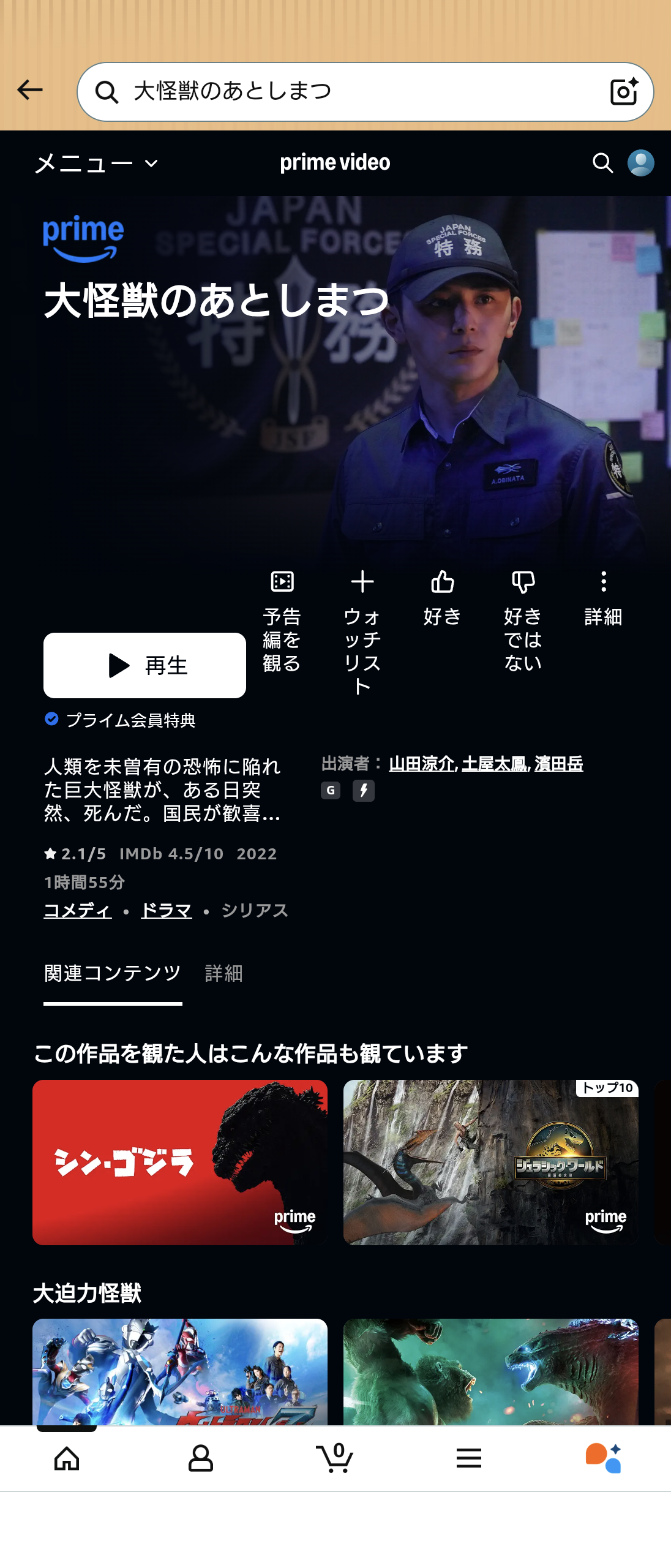Open camera lens search icon
The width and height of the screenshot is (671, 1568).
pos(623,92)
